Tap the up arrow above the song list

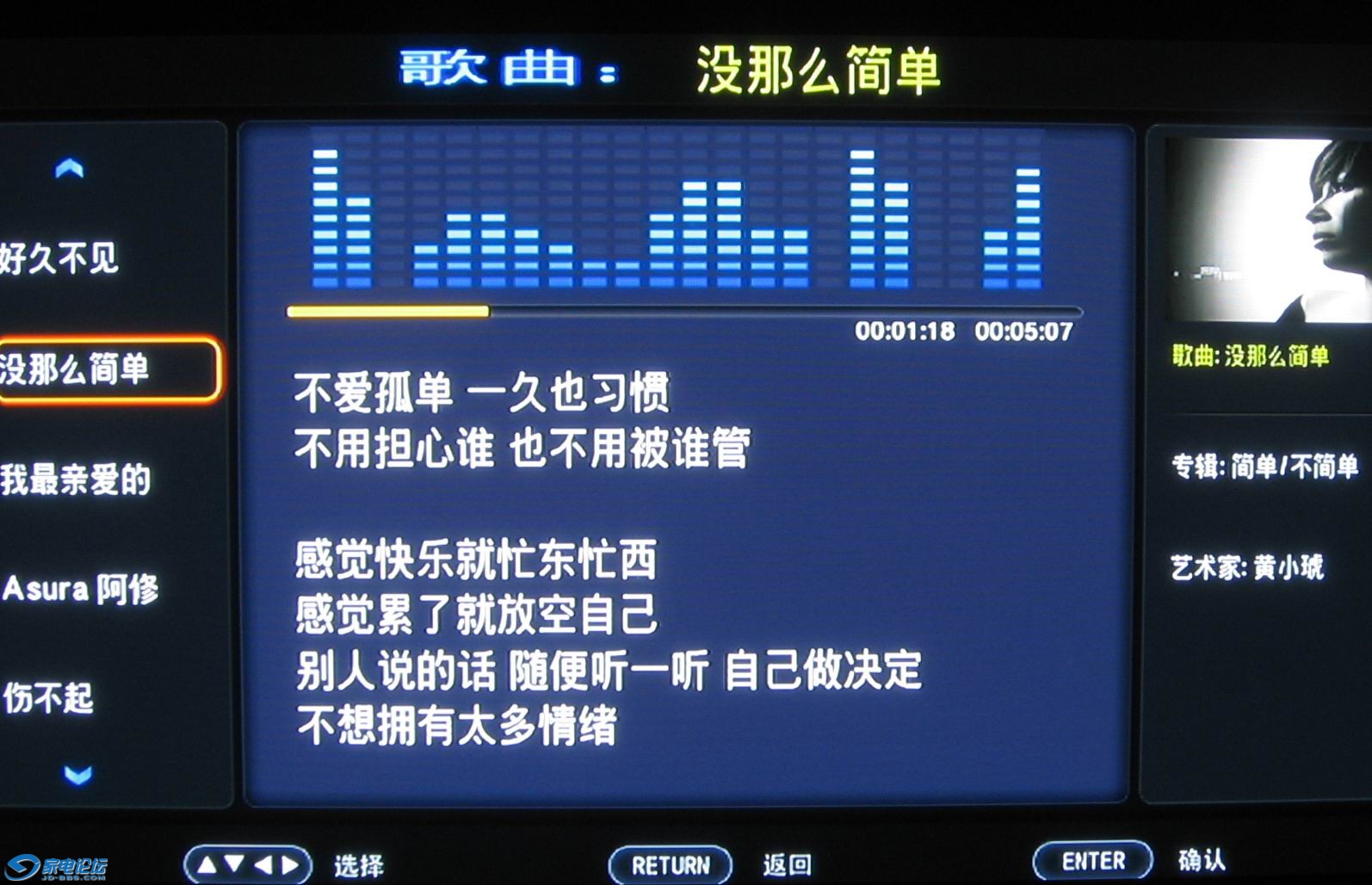coord(70,168)
